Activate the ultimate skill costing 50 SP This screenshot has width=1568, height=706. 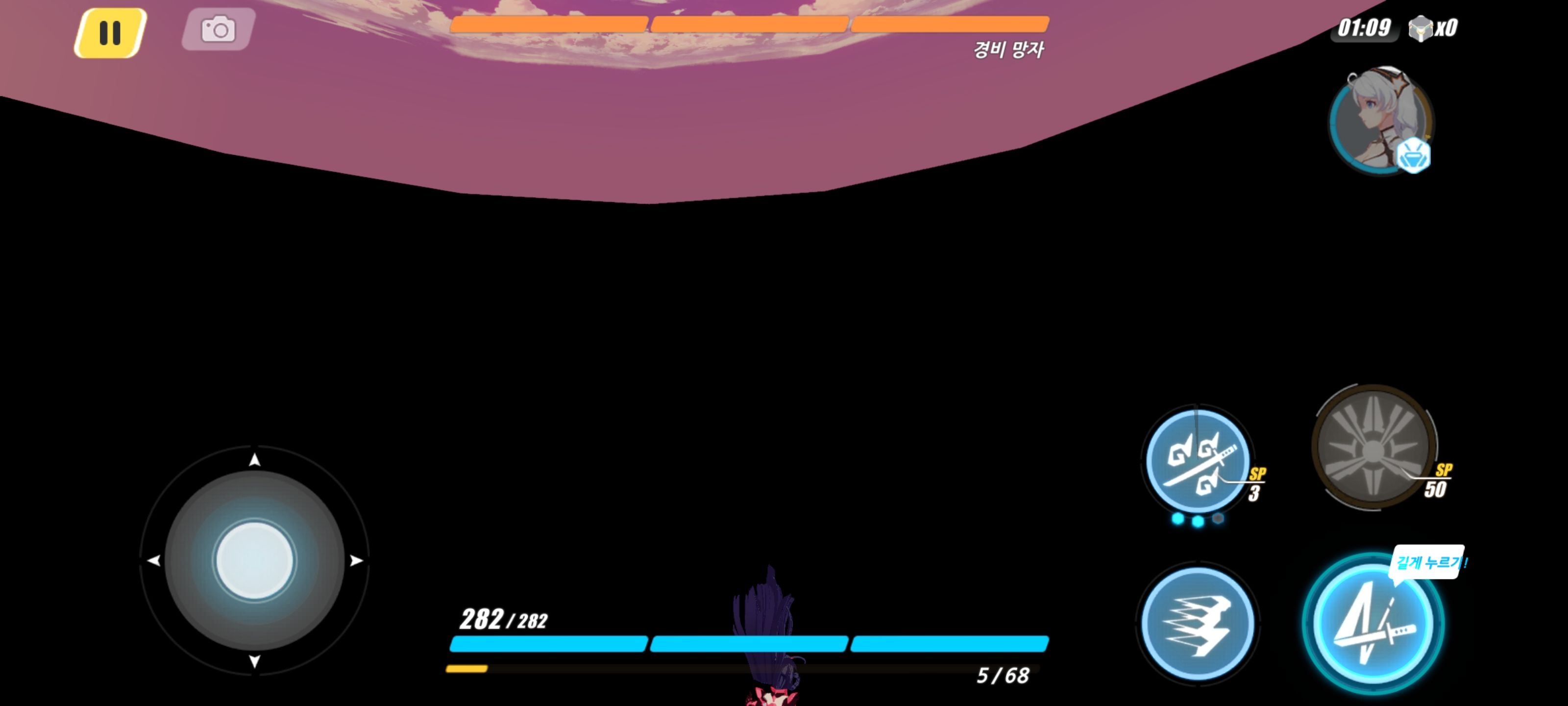click(x=1373, y=448)
